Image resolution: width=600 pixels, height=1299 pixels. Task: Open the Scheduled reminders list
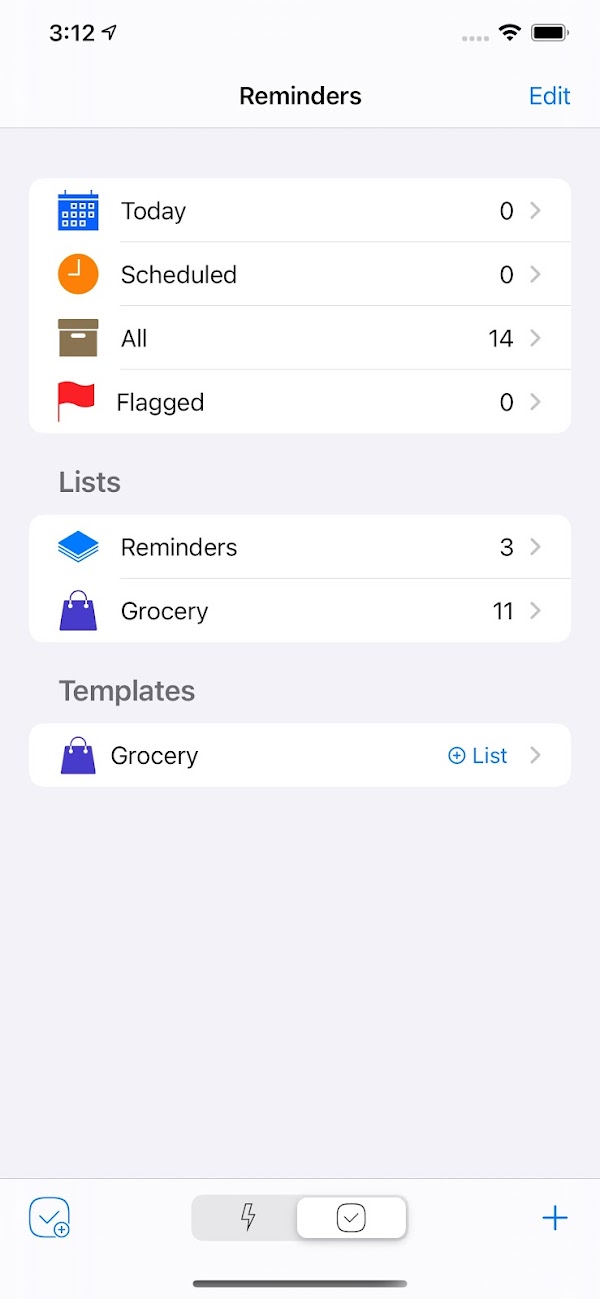click(x=300, y=274)
